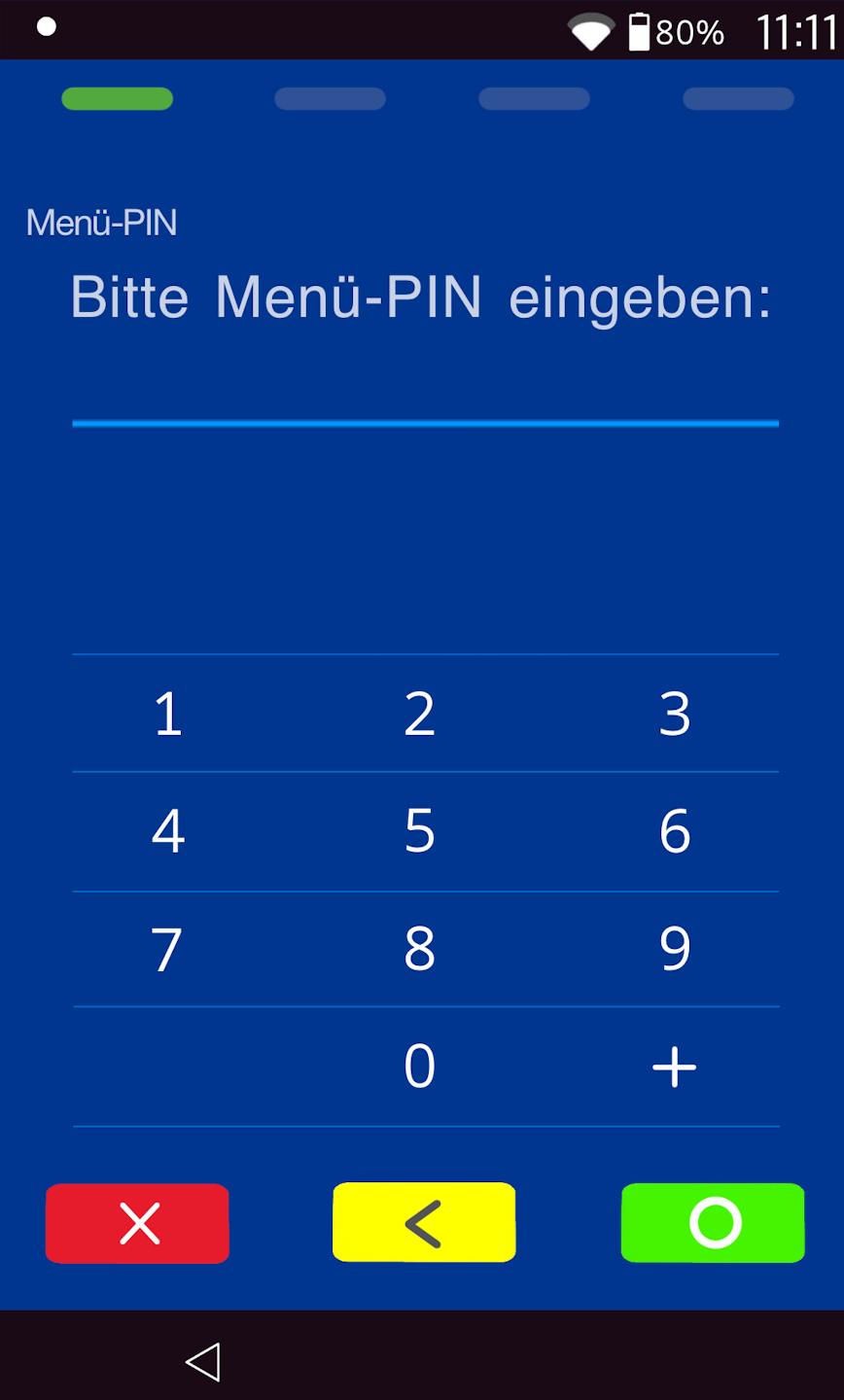
Task: Confirm PIN with the green circle button
Action: [714, 1223]
